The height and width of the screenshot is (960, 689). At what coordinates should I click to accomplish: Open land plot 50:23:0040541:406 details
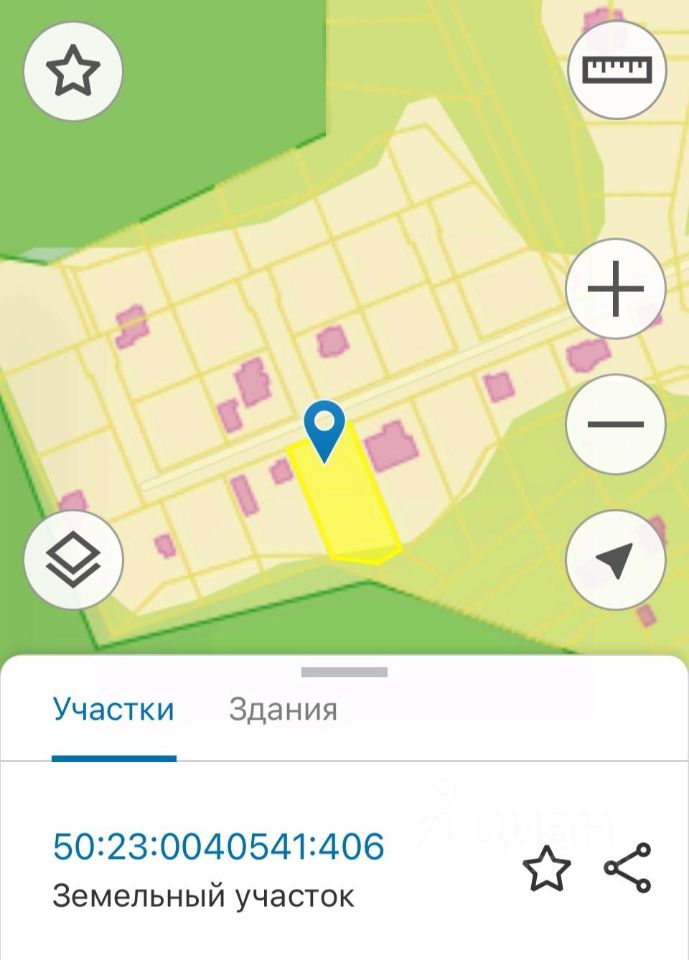(x=218, y=847)
